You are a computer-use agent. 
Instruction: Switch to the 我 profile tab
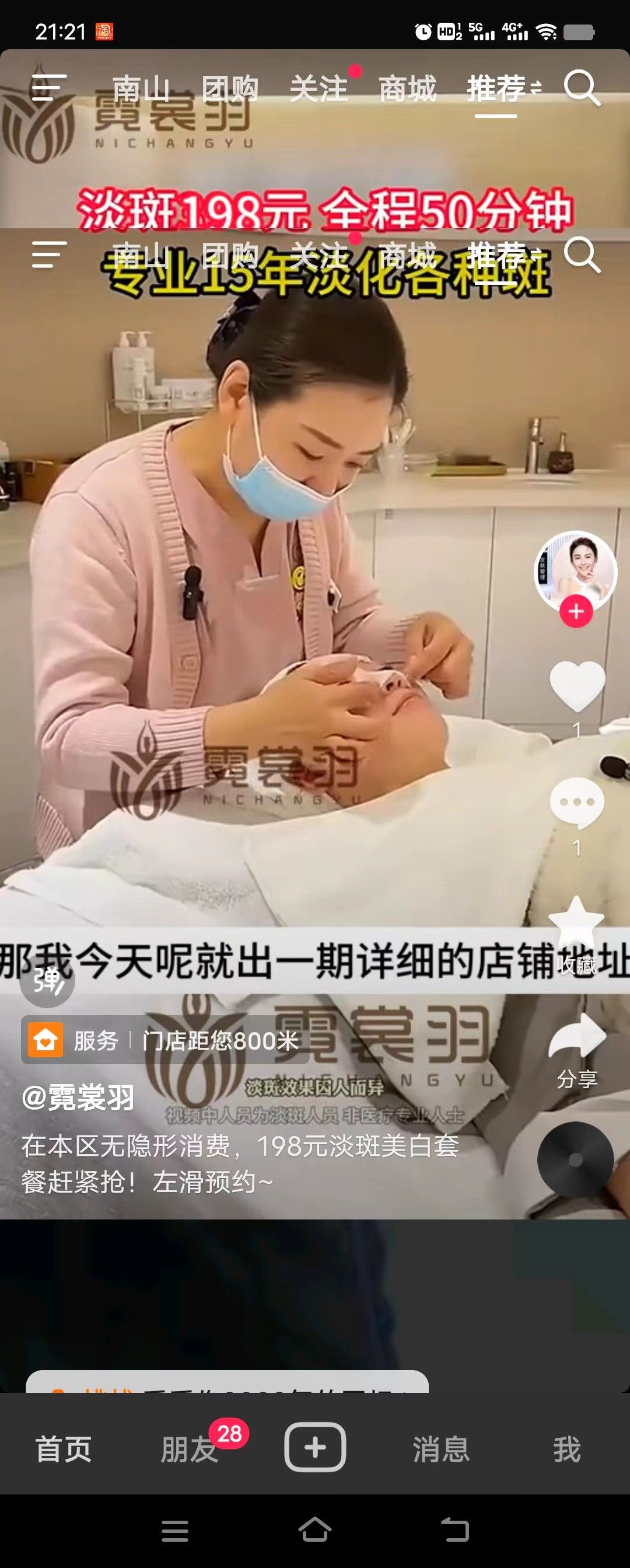[x=566, y=1449]
